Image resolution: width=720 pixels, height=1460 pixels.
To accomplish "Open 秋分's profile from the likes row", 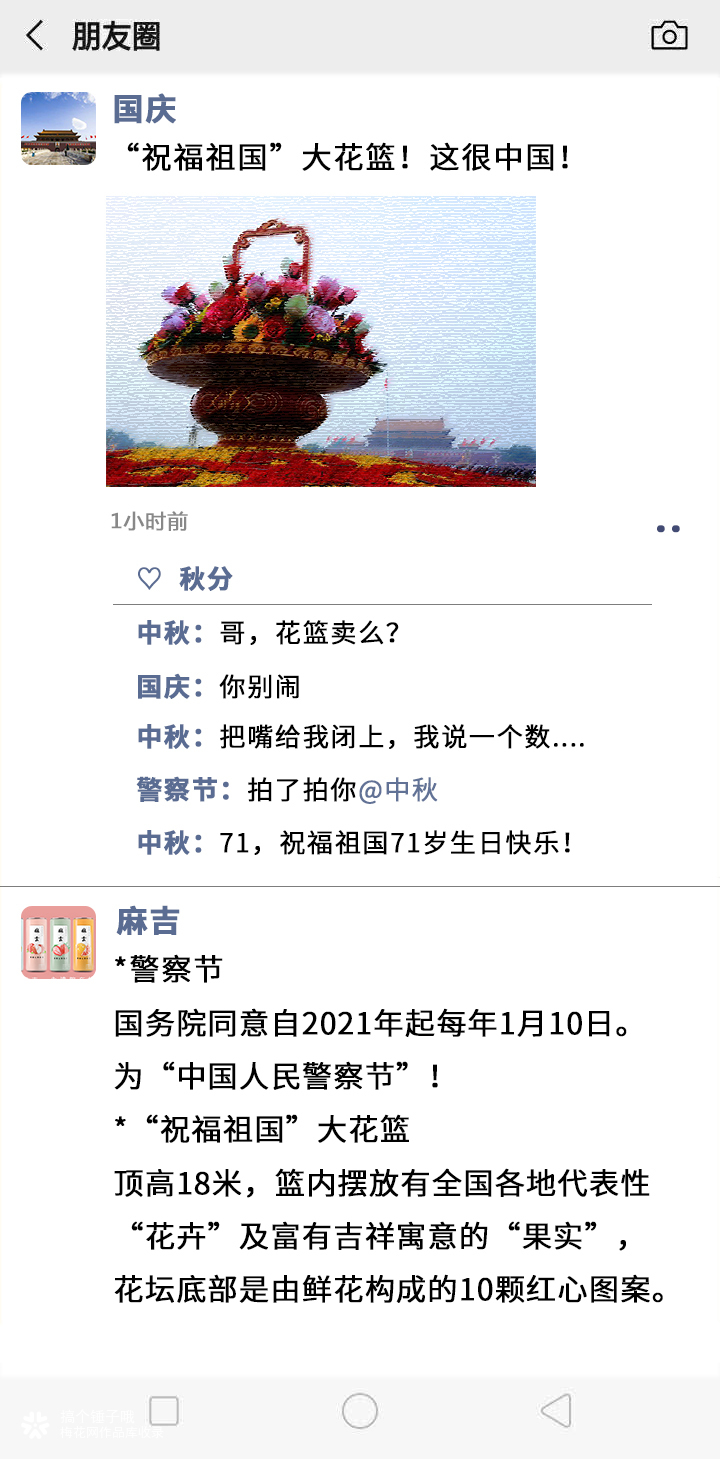I will 206,579.
